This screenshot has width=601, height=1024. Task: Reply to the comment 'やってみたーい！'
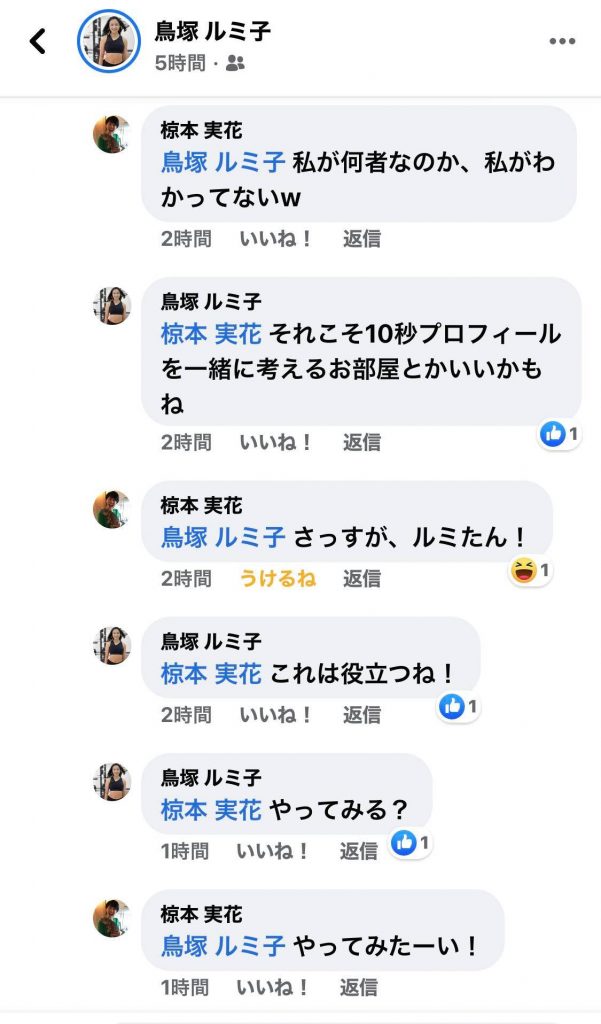[358, 987]
